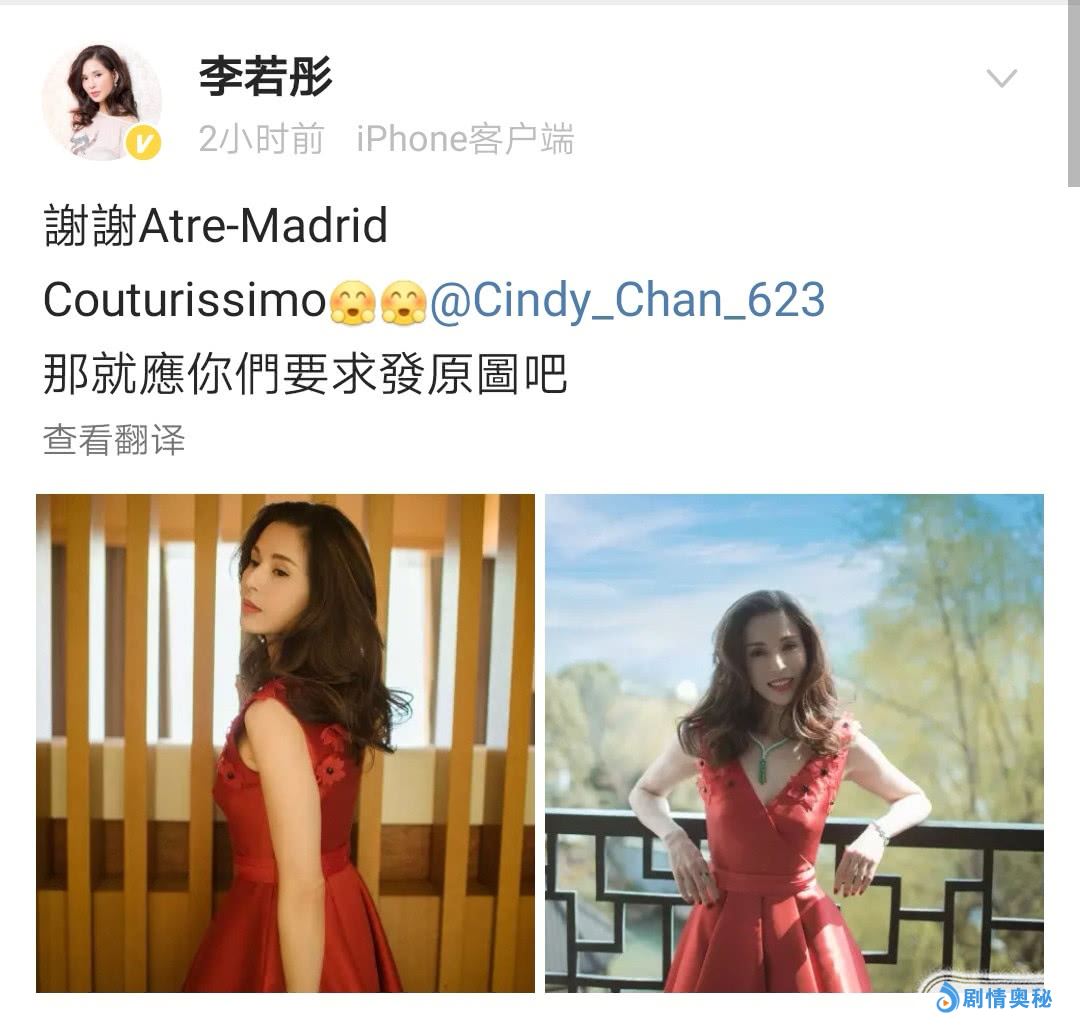Open the @Cindy_Chan_623 mention
The height and width of the screenshot is (1028, 1080).
pos(627,300)
